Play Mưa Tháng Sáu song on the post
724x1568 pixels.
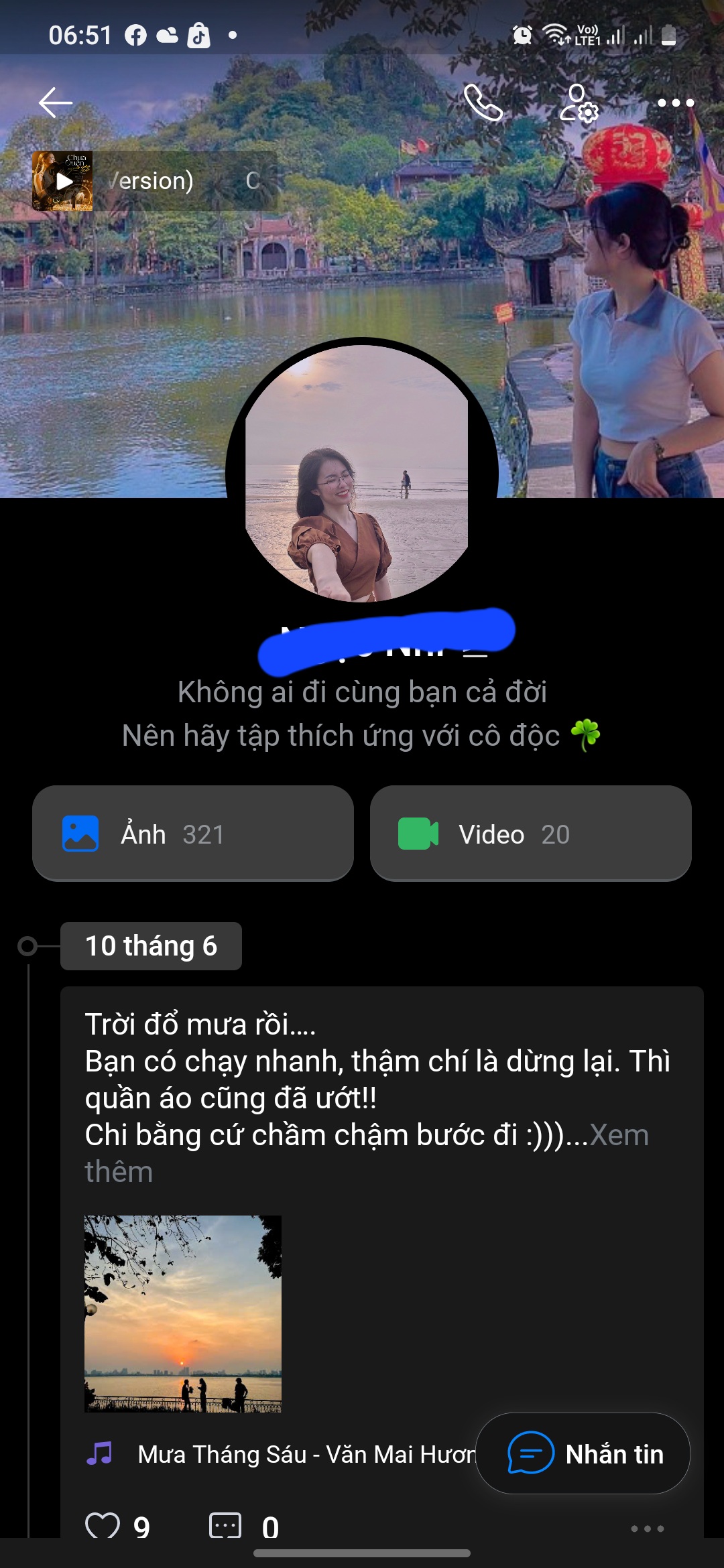tap(282, 1454)
